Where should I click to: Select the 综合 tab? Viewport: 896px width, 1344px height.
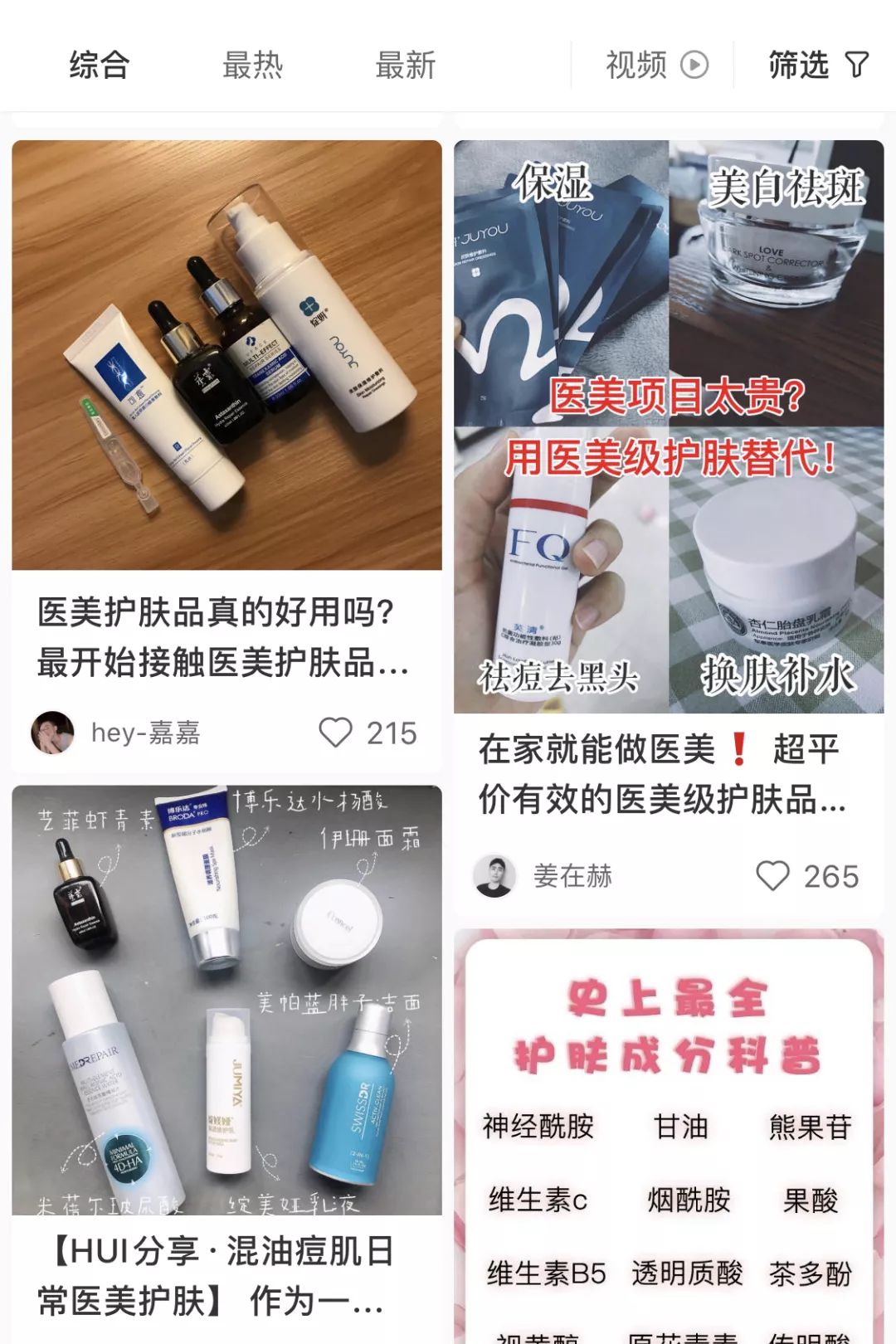point(99,66)
